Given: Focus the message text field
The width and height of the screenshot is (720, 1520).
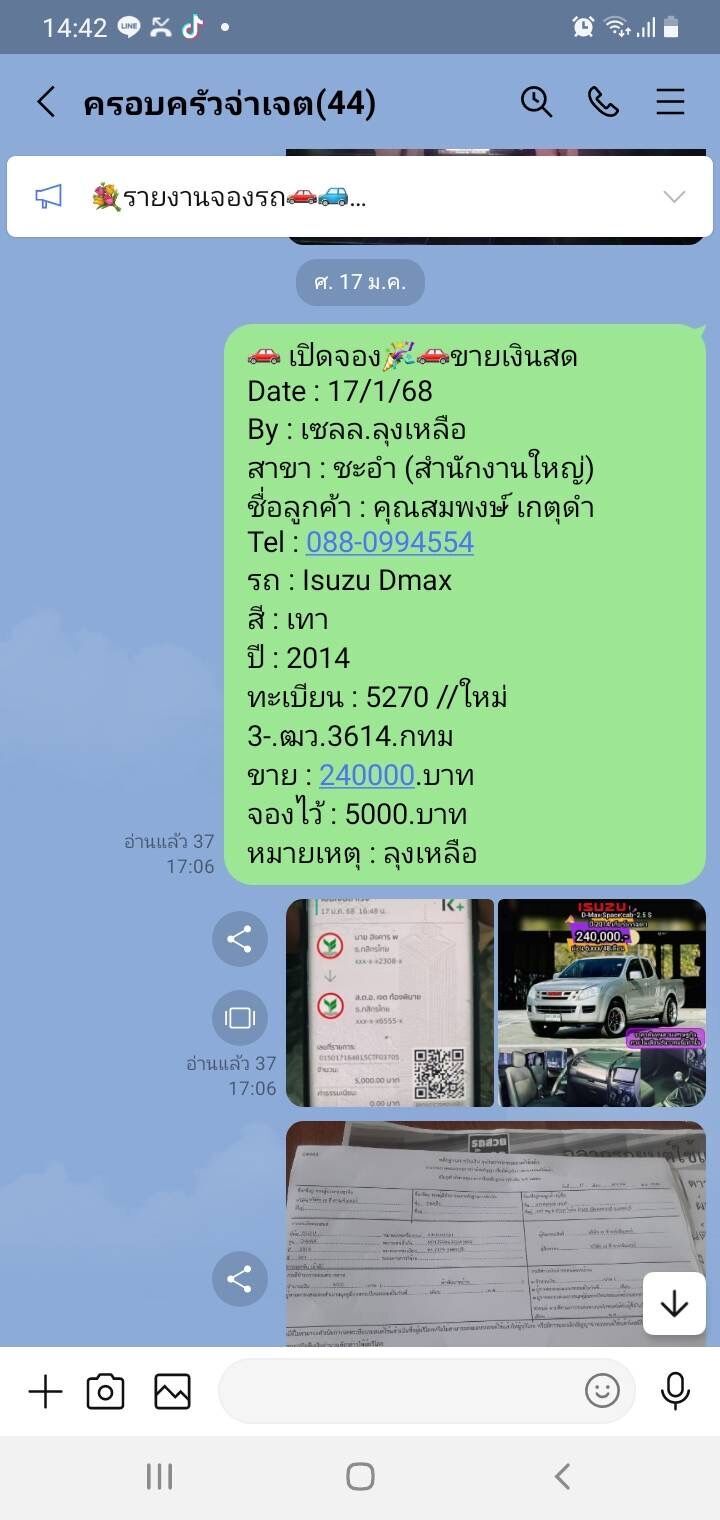Looking at the screenshot, I should coord(400,1391).
